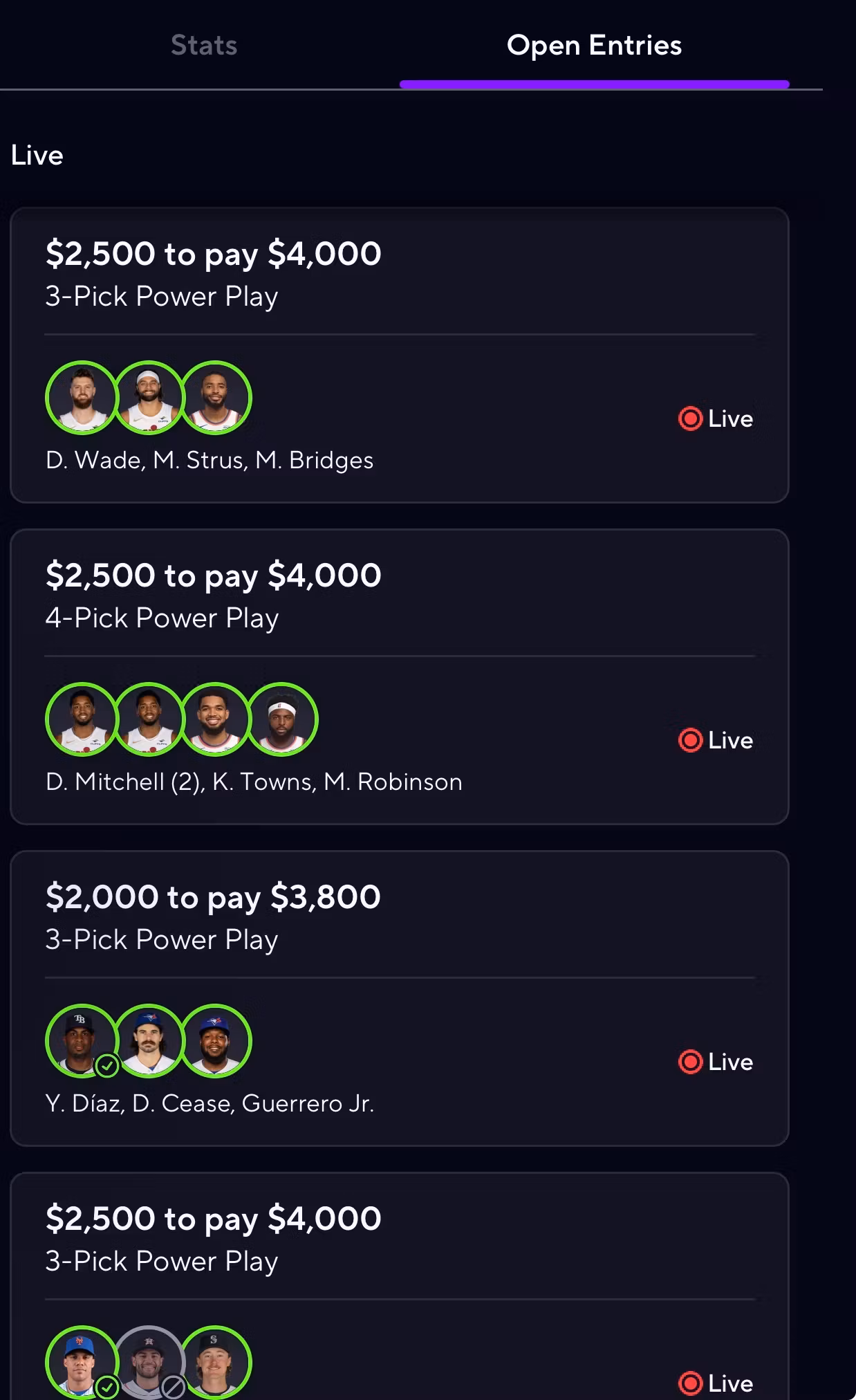856x1400 pixels.
Task: Open the 4-Pick Power Play entry
Action: pos(400,676)
